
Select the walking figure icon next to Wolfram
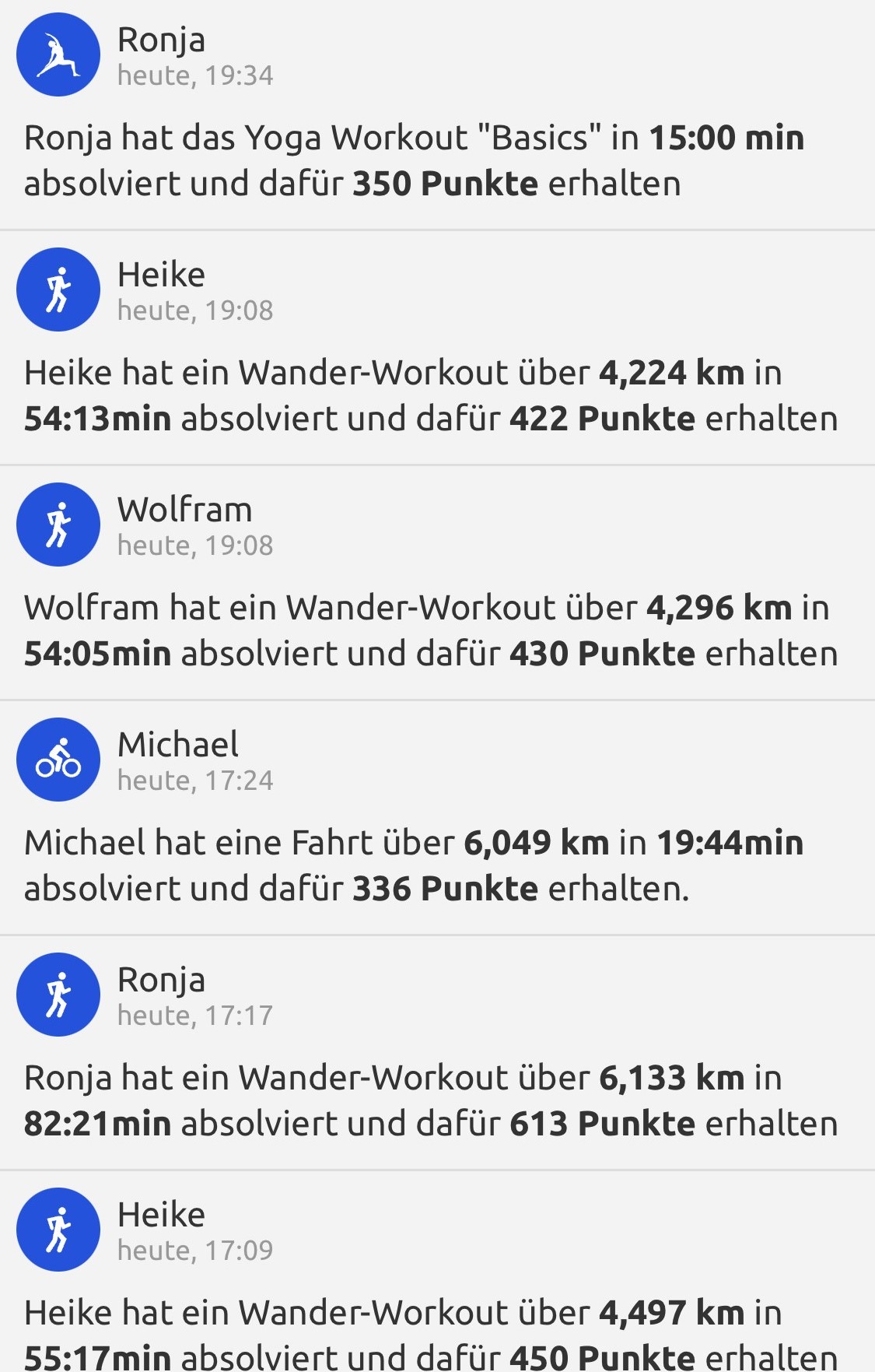[58, 525]
